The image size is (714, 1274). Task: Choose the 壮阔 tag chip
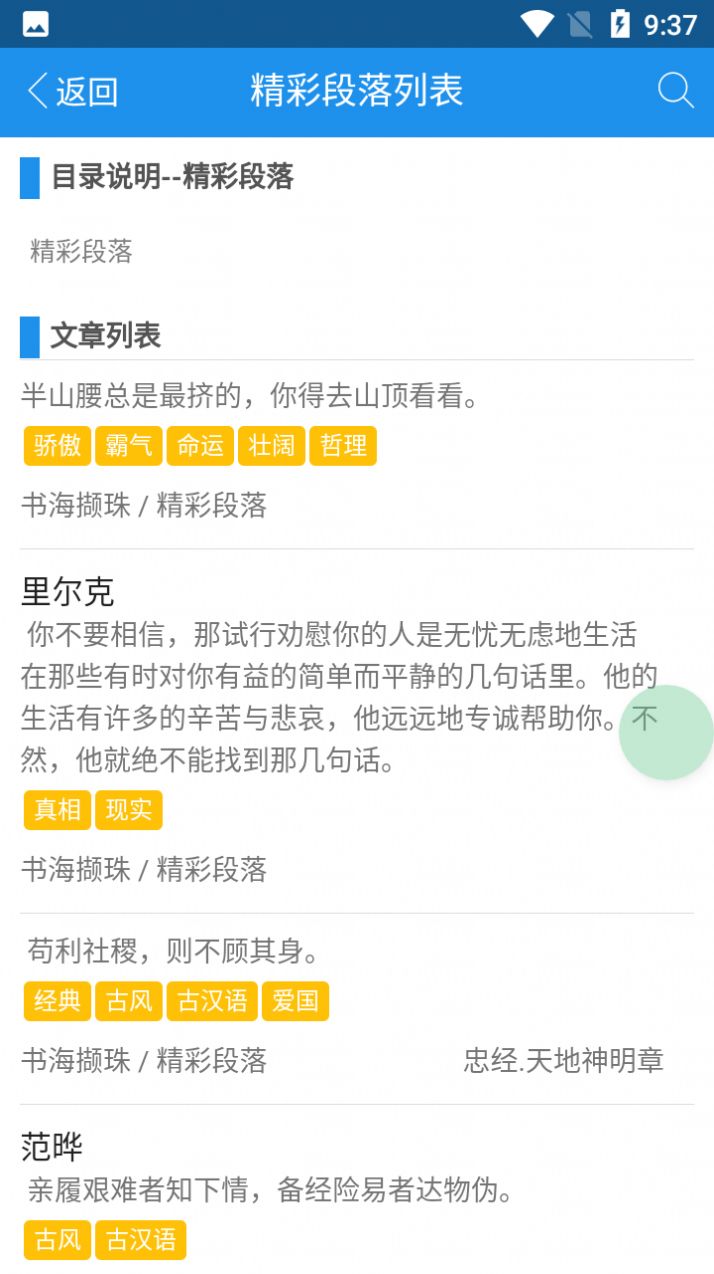272,446
